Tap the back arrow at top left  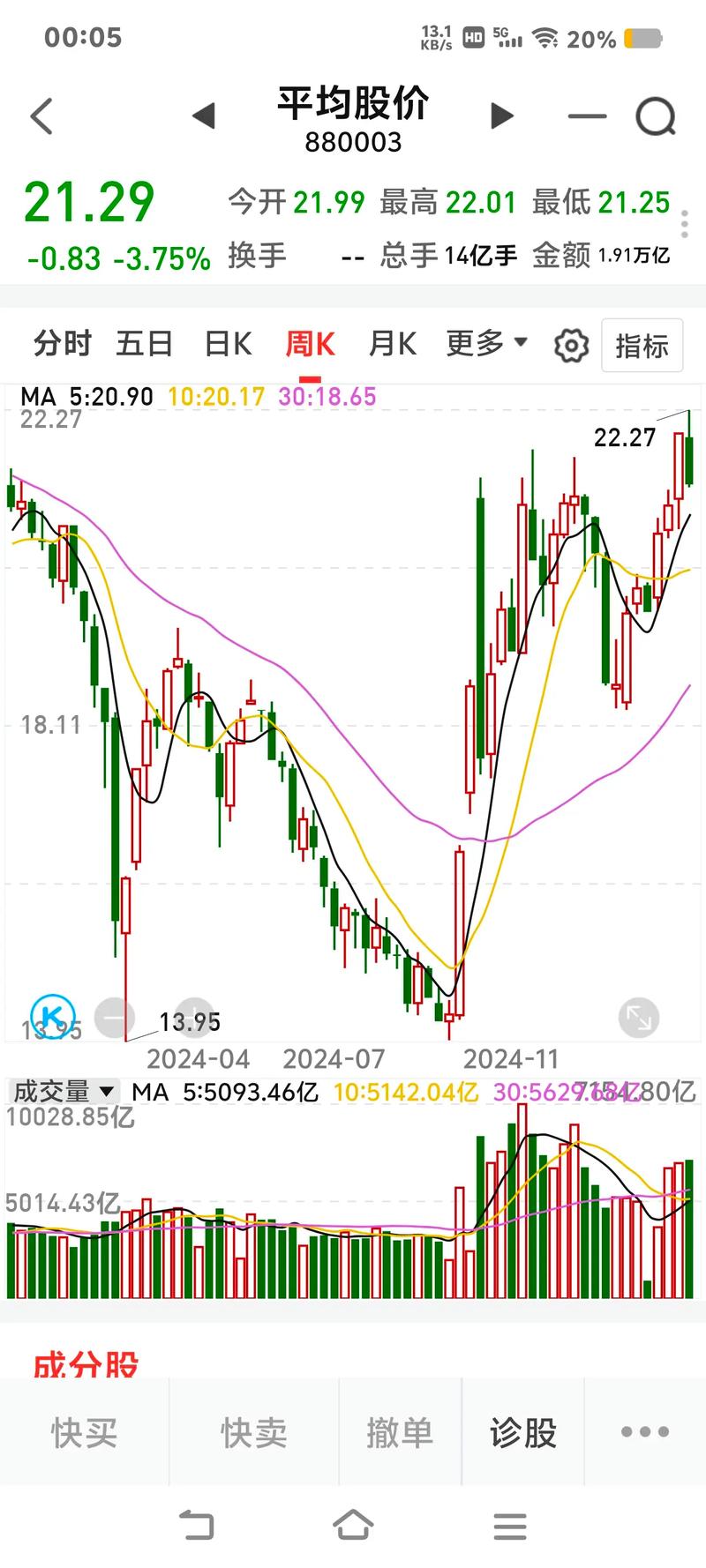(41, 116)
